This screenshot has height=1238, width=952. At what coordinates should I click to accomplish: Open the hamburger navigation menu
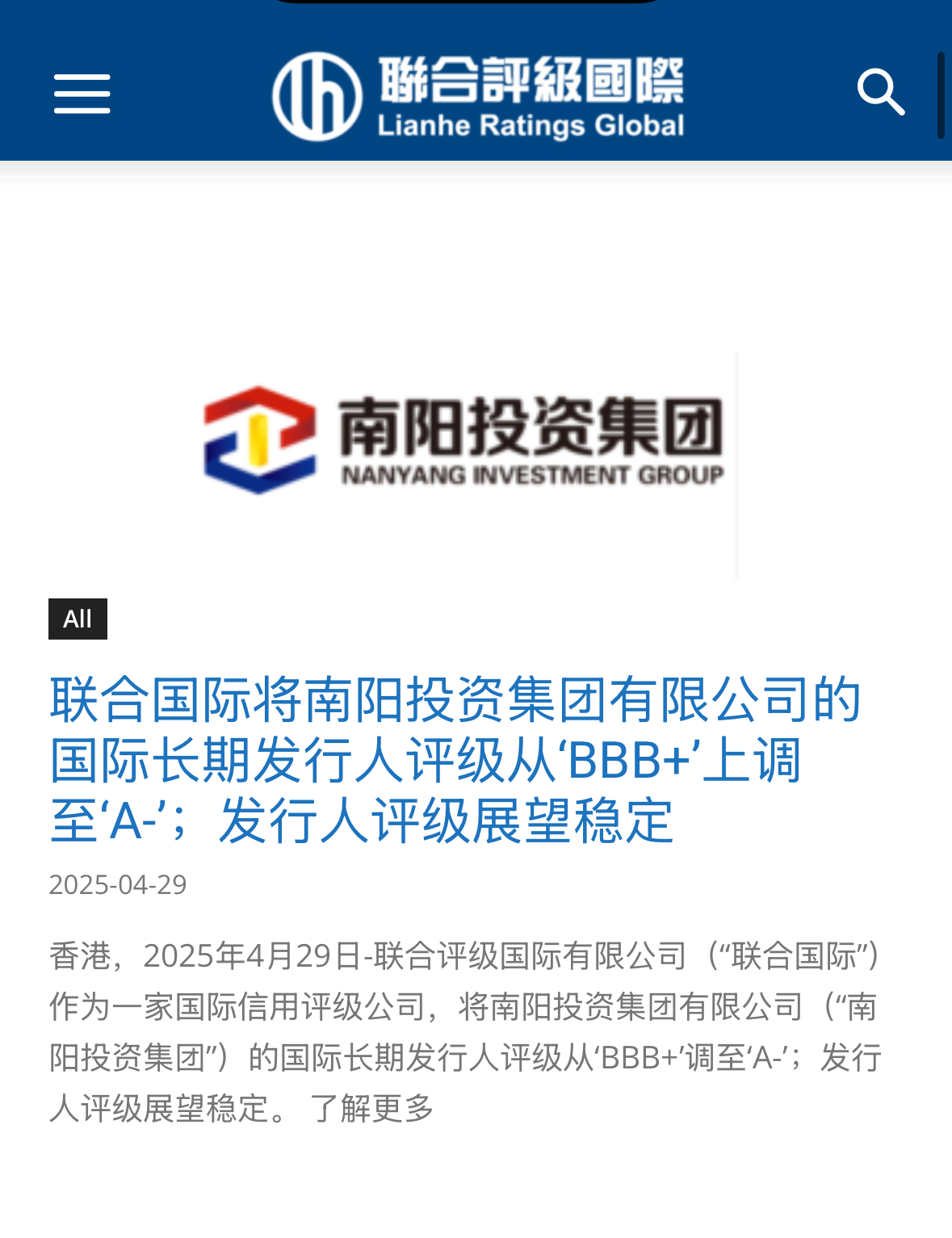pyautogui.click(x=82, y=94)
